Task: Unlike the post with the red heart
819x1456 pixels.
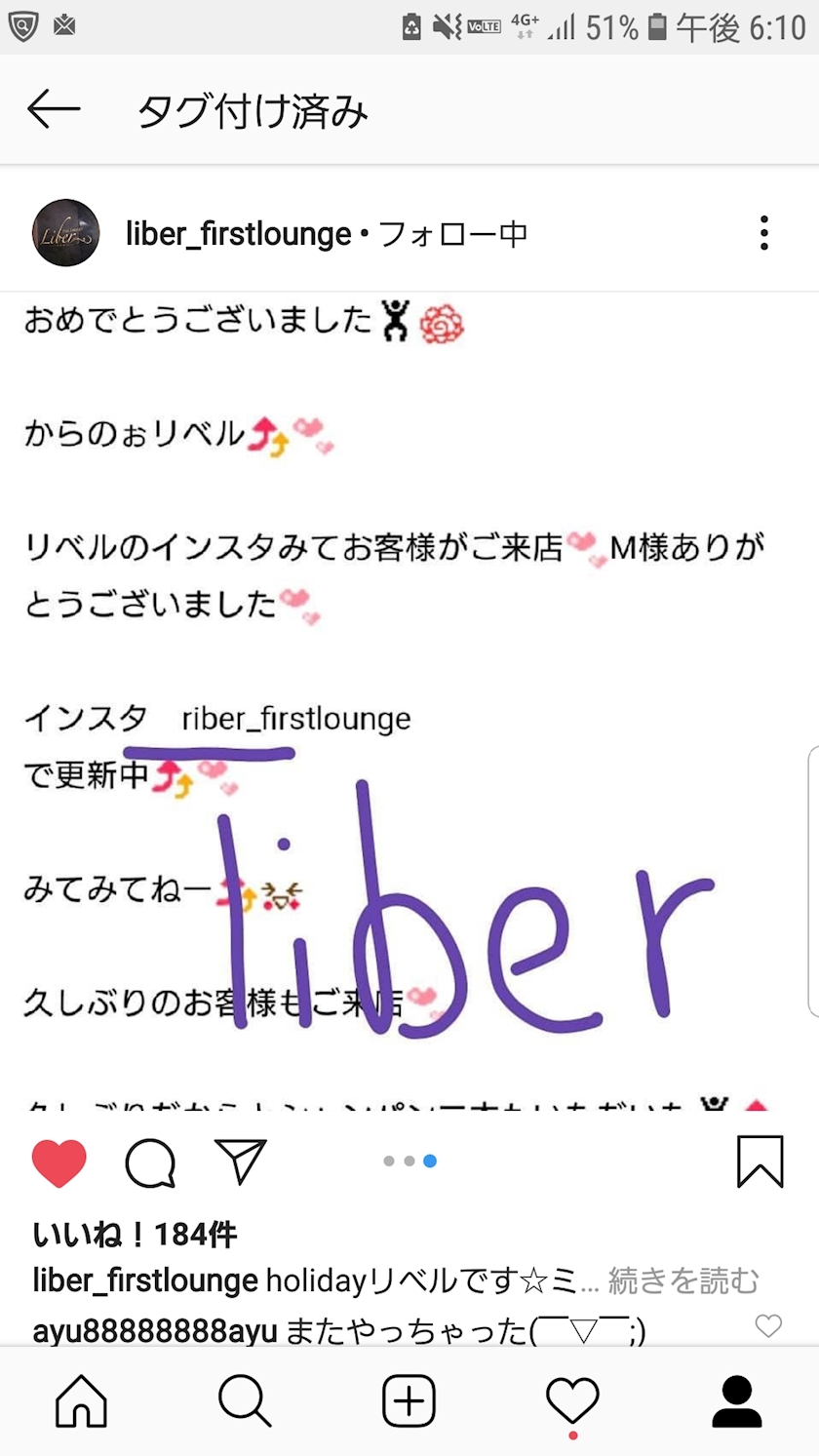Action: [59, 1162]
